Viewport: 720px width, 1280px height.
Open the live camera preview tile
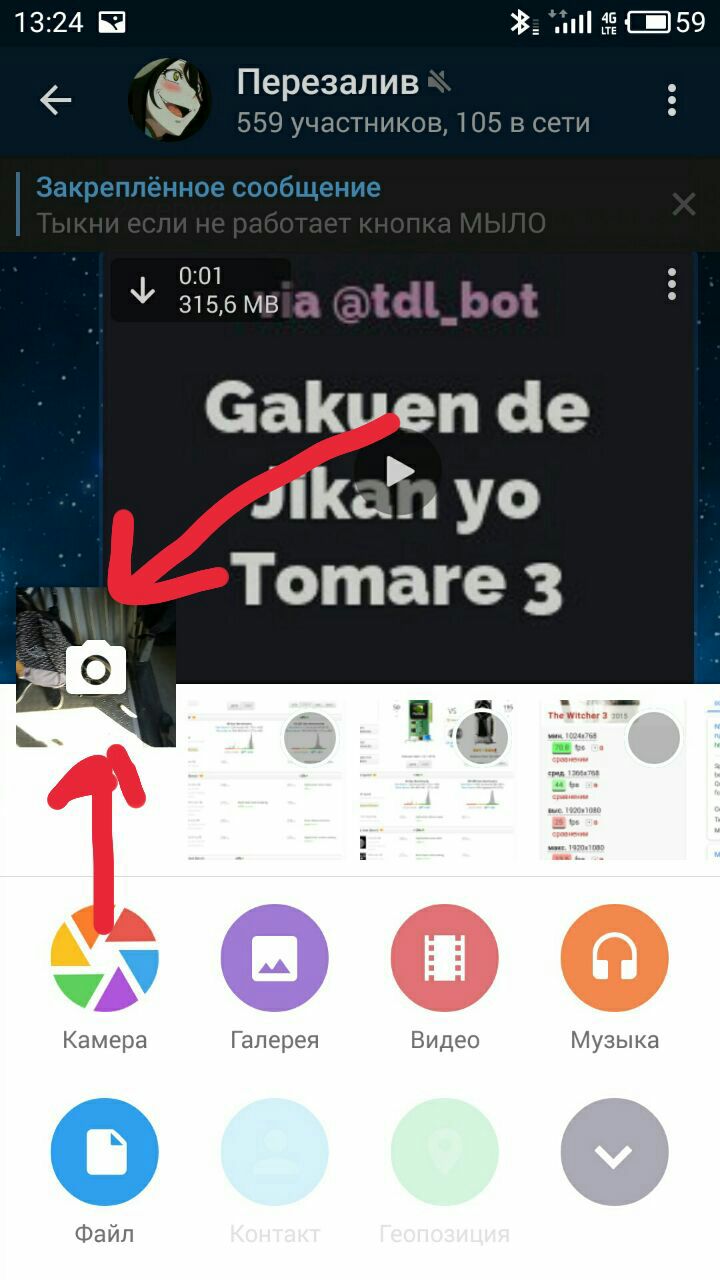click(96, 668)
